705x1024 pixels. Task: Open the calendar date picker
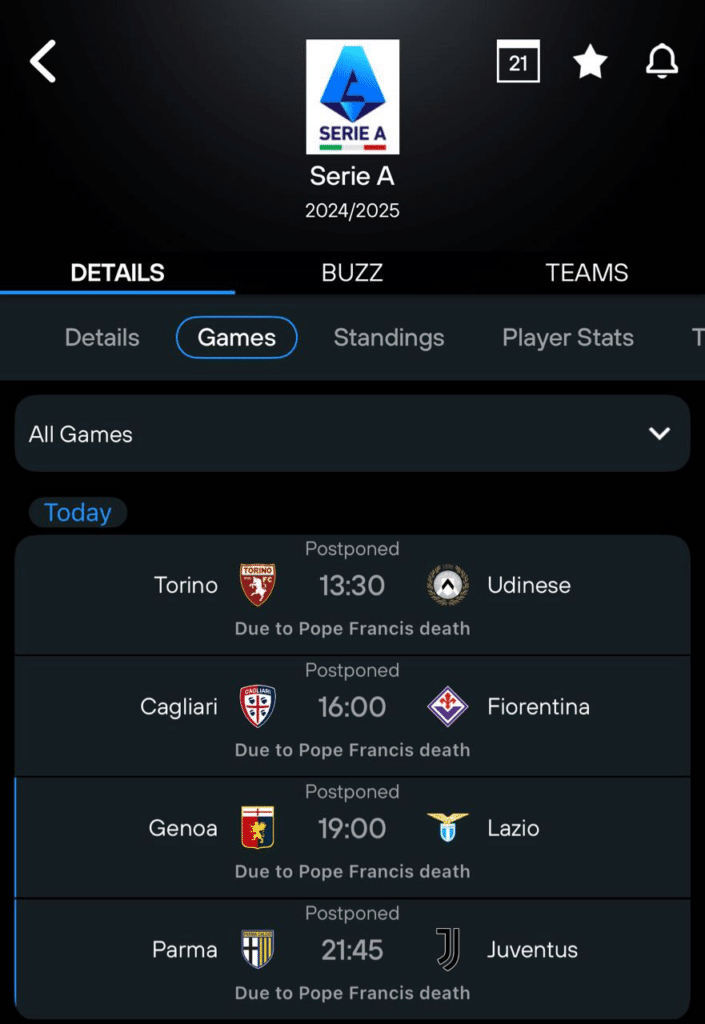pos(518,62)
